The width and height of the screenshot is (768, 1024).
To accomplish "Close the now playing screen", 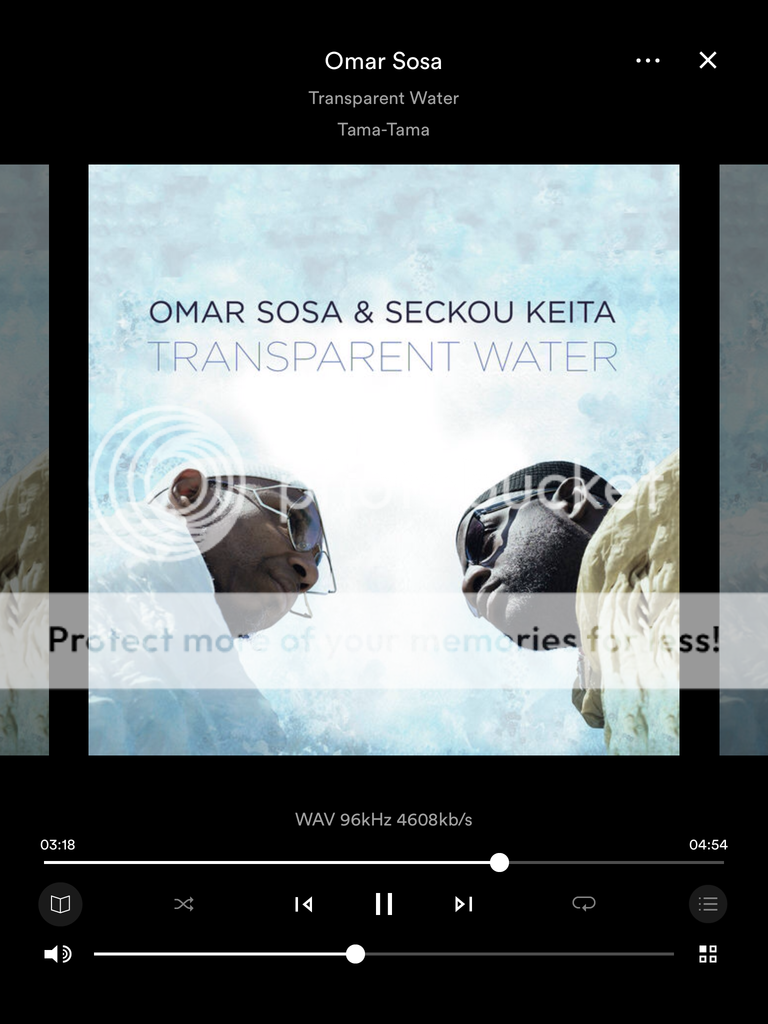I will (x=708, y=61).
